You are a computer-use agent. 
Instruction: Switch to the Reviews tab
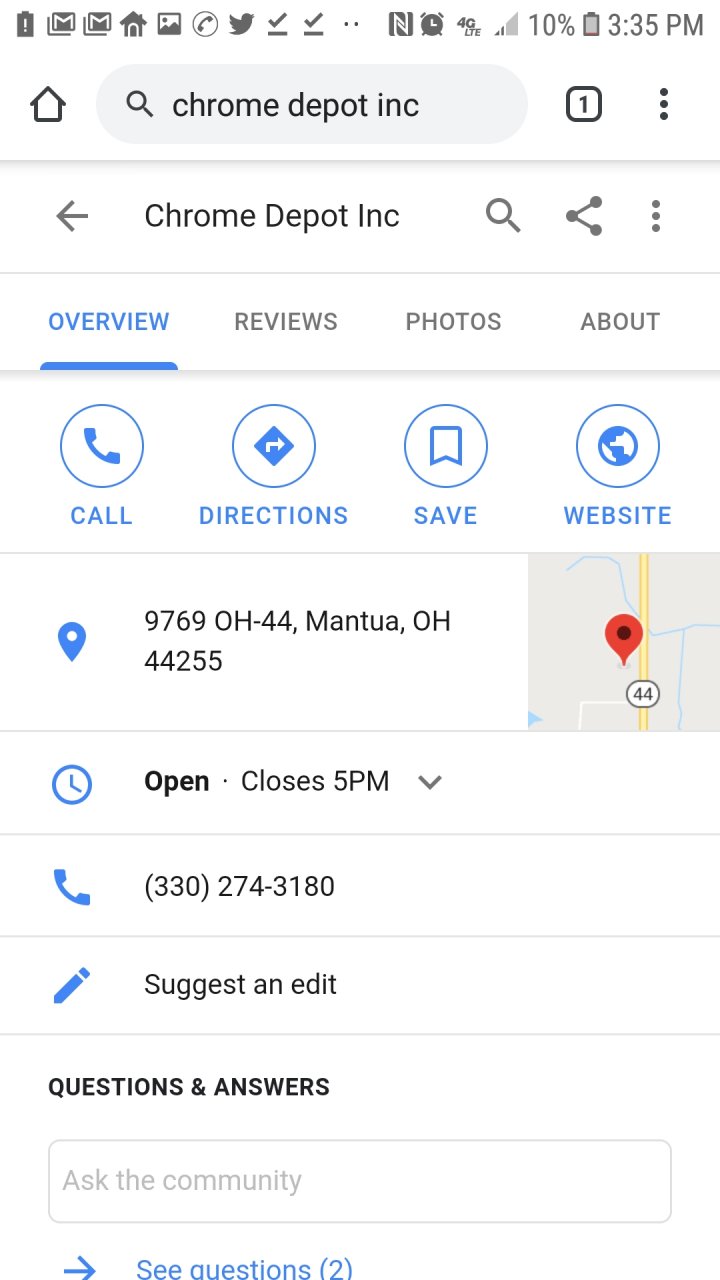[286, 322]
